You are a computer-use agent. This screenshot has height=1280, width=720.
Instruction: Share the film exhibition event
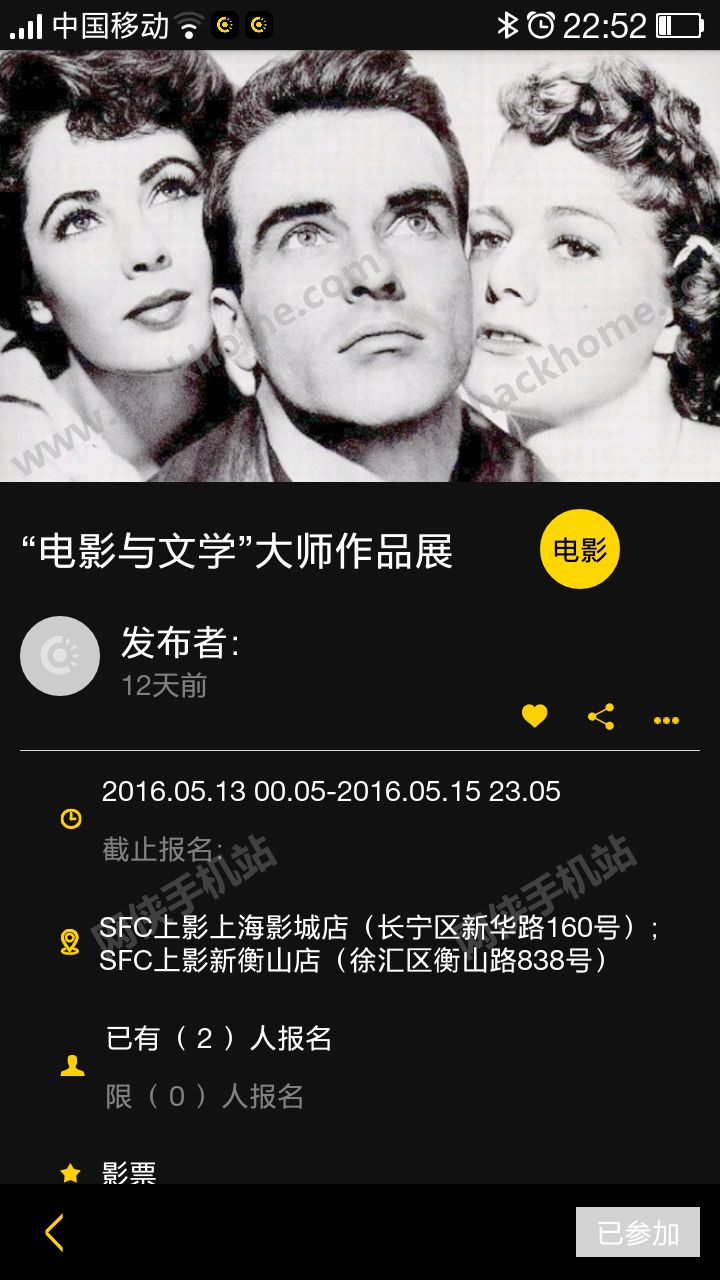click(601, 716)
